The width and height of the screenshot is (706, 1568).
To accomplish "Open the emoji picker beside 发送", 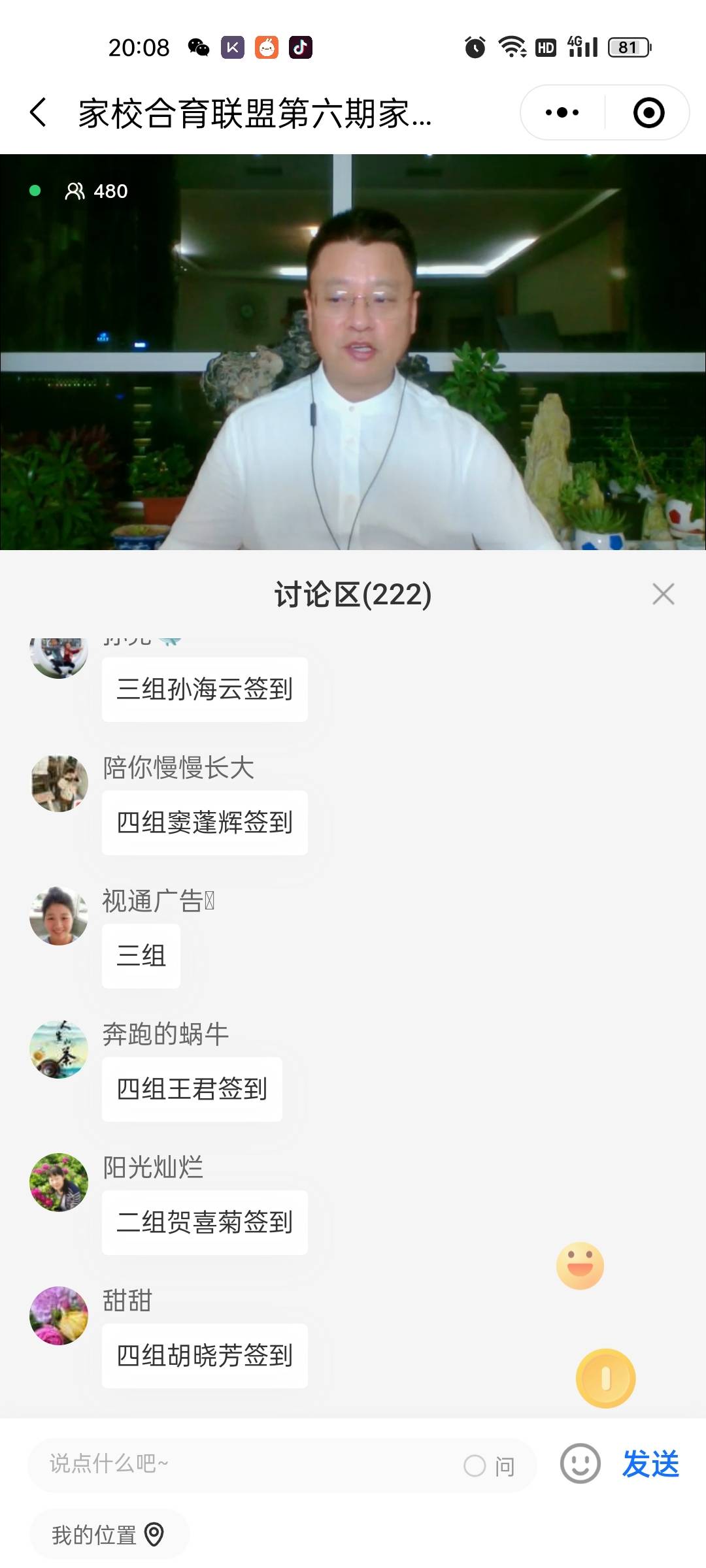I will pyautogui.click(x=578, y=1465).
